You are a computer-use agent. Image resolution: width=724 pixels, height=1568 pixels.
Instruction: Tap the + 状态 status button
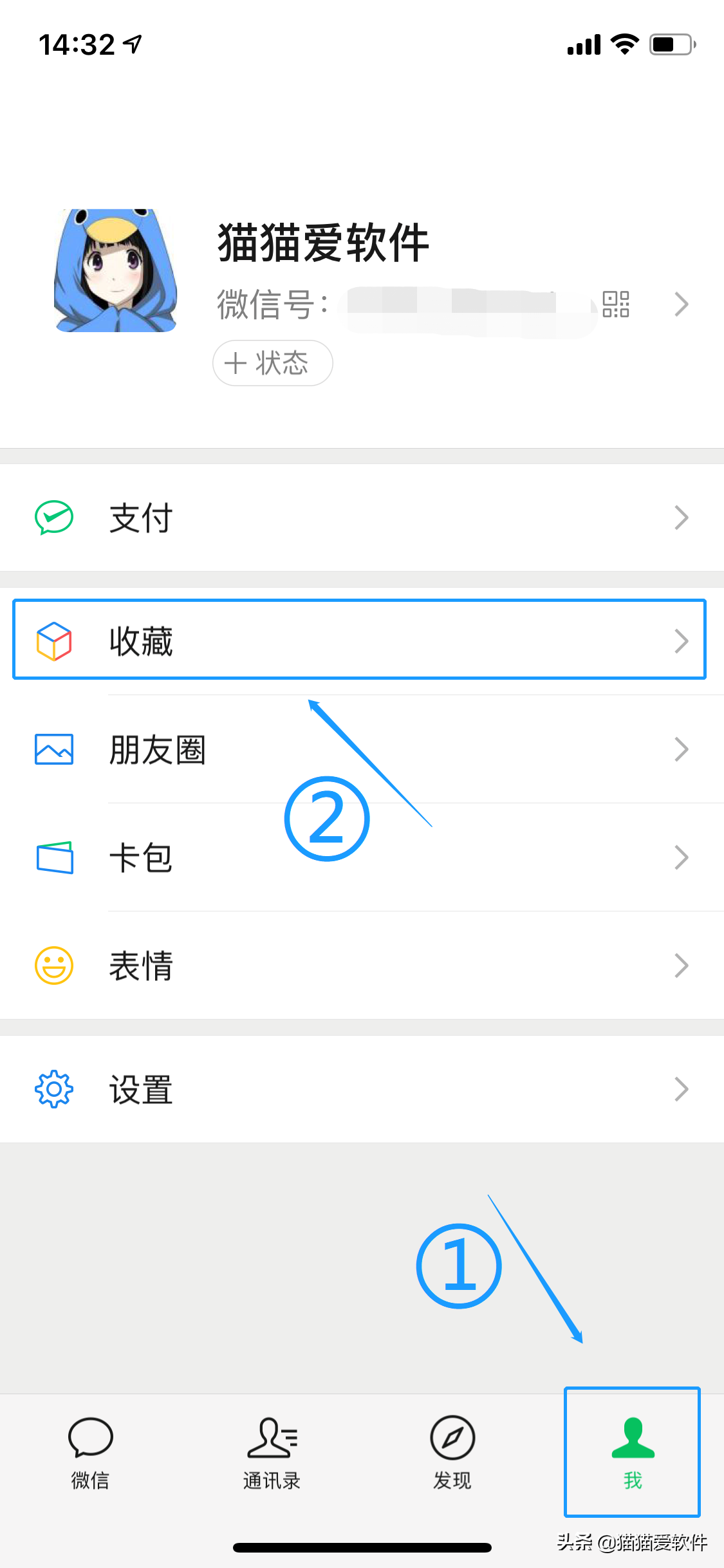[x=272, y=363]
